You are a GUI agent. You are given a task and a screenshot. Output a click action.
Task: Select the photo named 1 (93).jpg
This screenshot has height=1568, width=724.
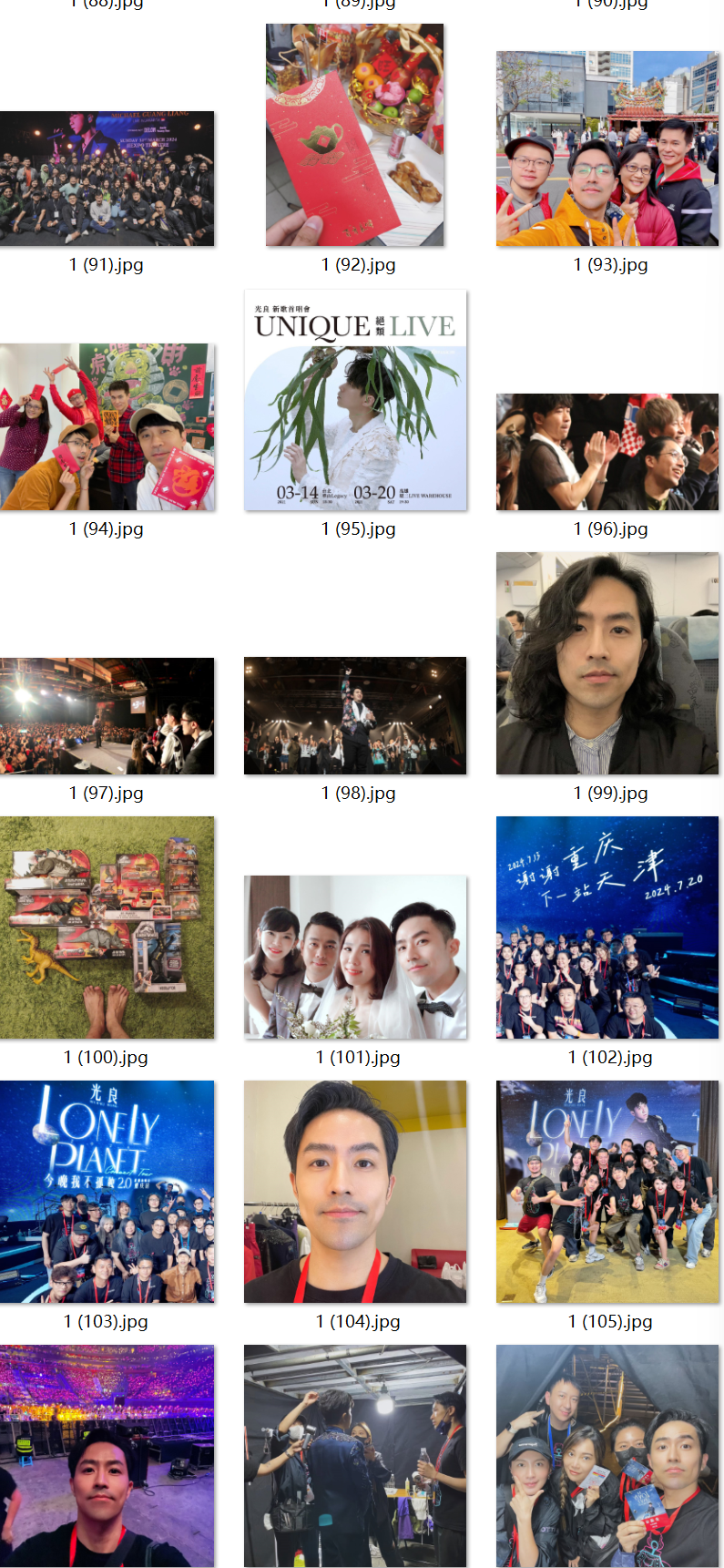607,149
